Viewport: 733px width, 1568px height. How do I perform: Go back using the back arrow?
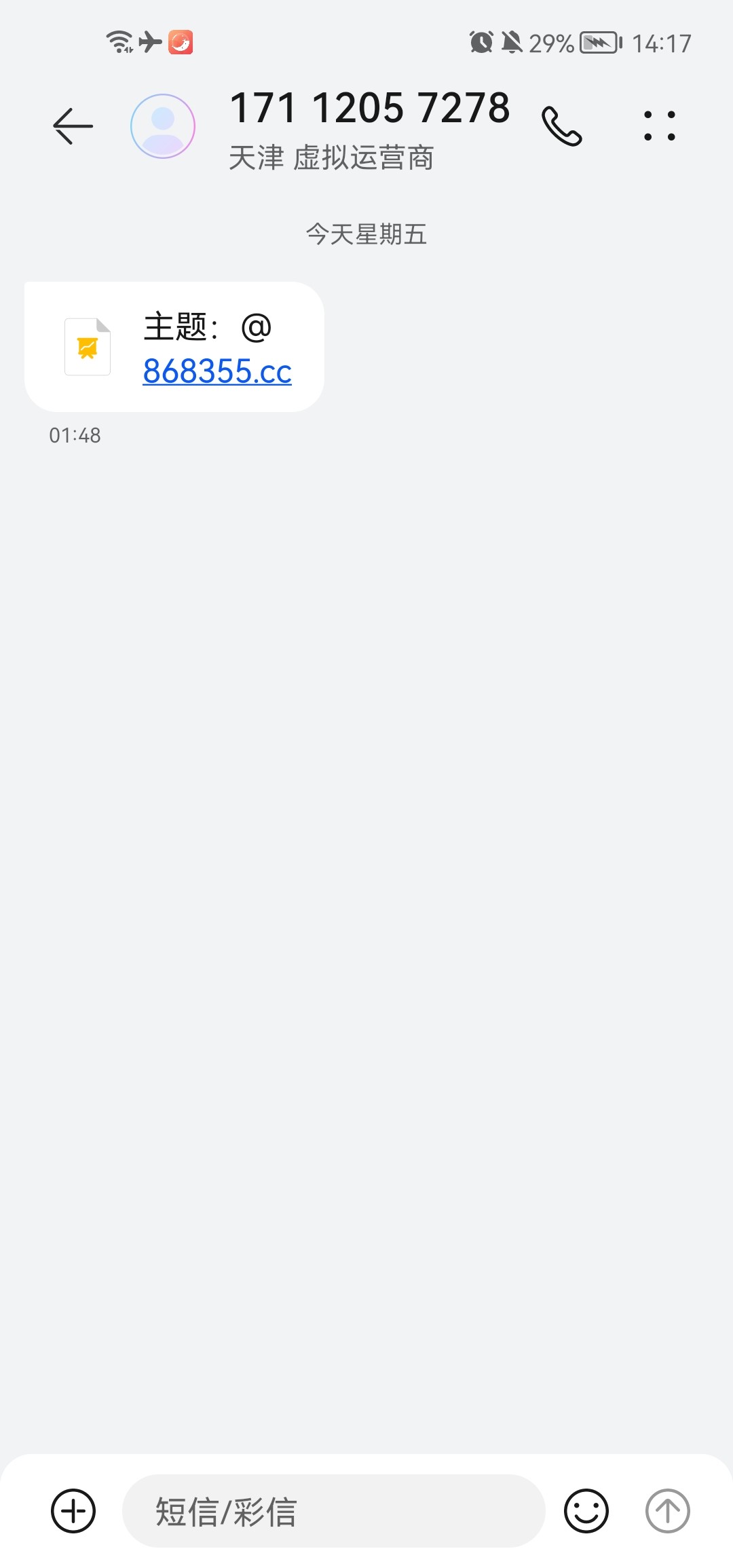(73, 126)
